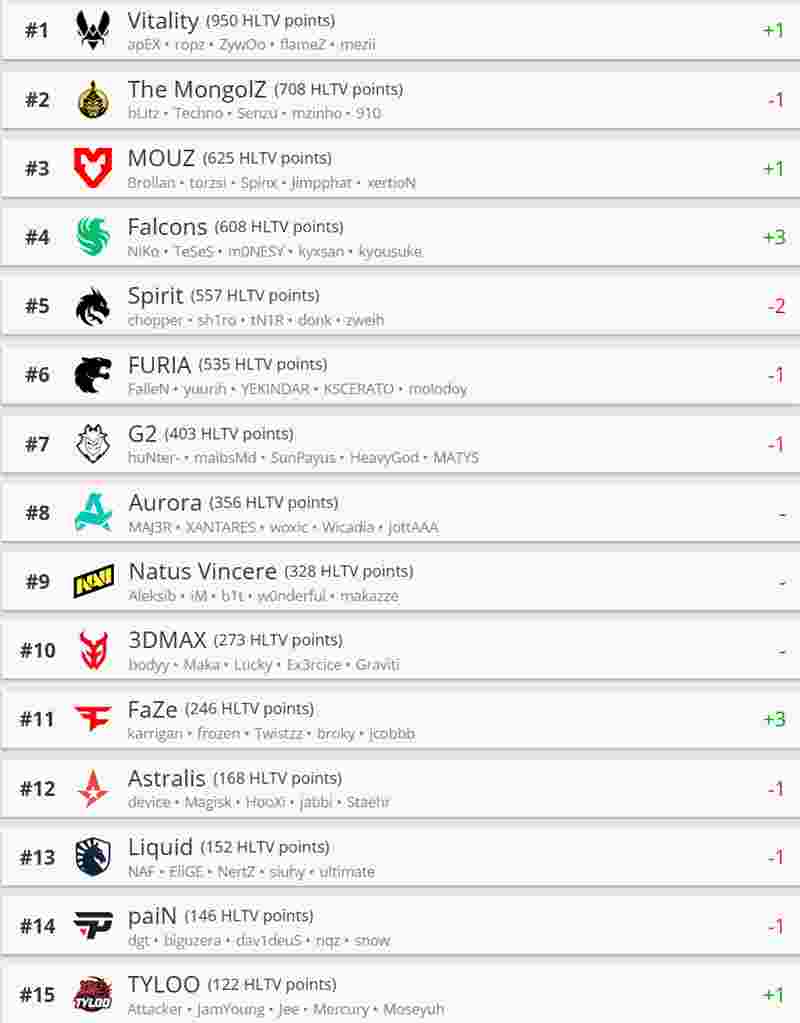The height and width of the screenshot is (1023, 800).
Task: Open the Liquid ranking row
Action: (x=400, y=857)
